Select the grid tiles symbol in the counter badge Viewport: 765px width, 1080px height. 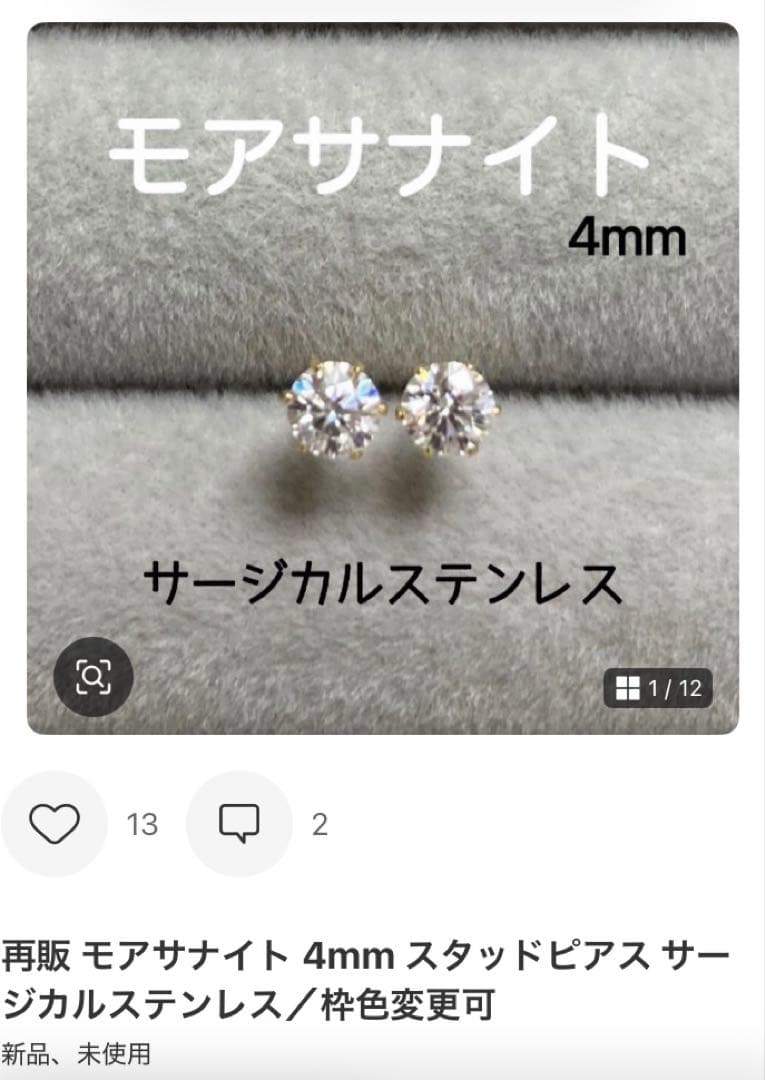pos(629,686)
